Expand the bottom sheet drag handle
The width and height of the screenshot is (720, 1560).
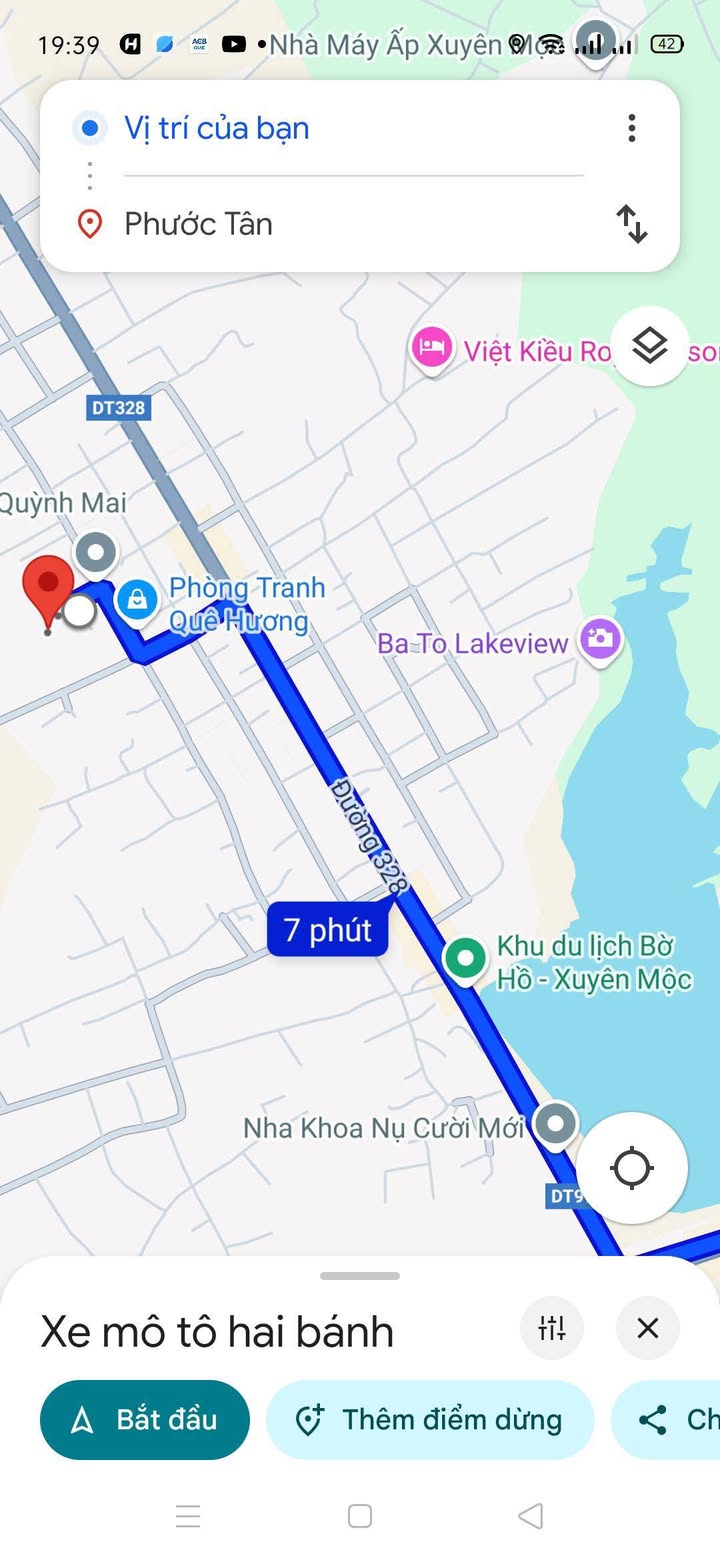[360, 1276]
